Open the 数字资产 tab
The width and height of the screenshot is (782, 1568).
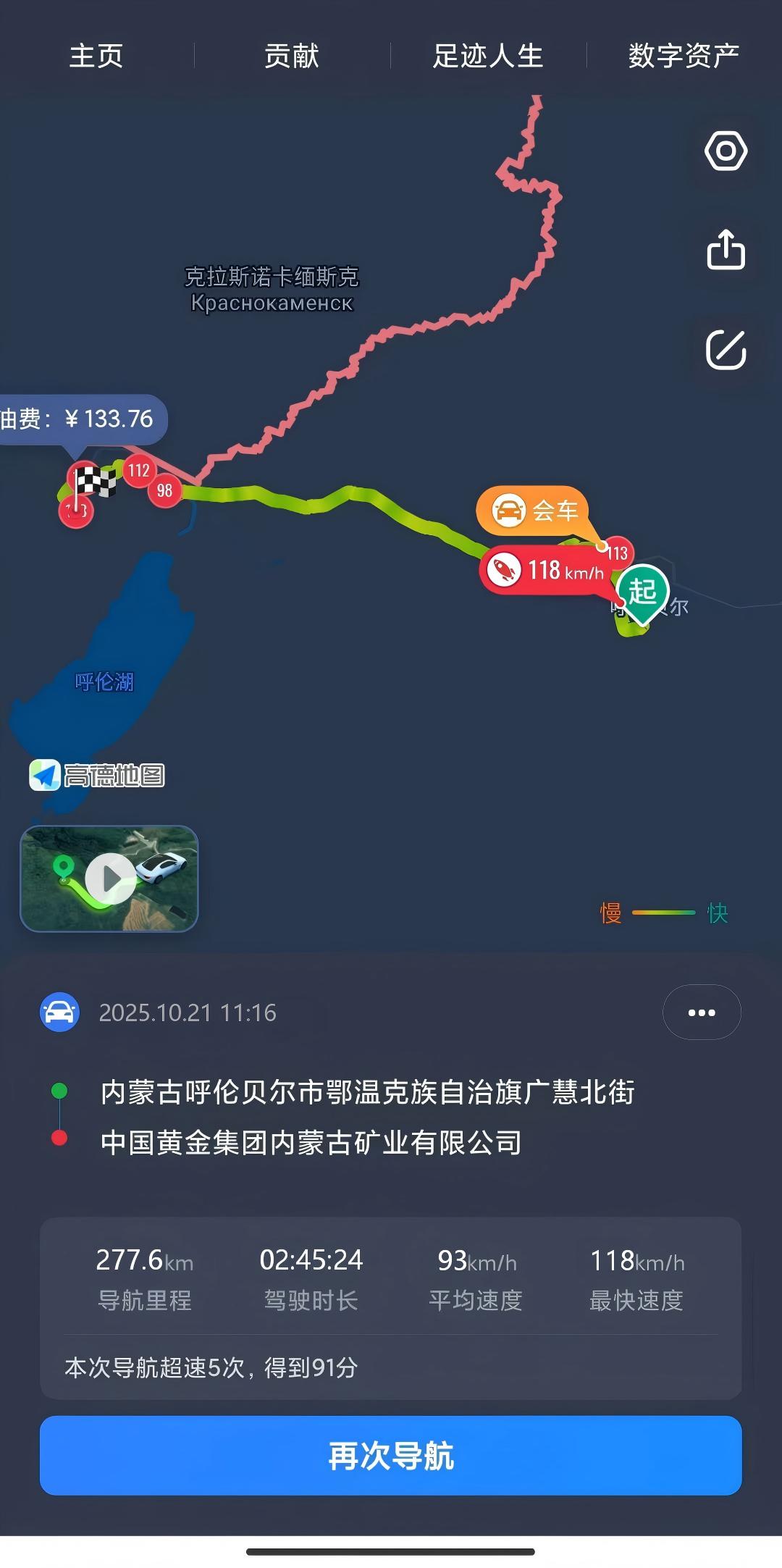(684, 56)
